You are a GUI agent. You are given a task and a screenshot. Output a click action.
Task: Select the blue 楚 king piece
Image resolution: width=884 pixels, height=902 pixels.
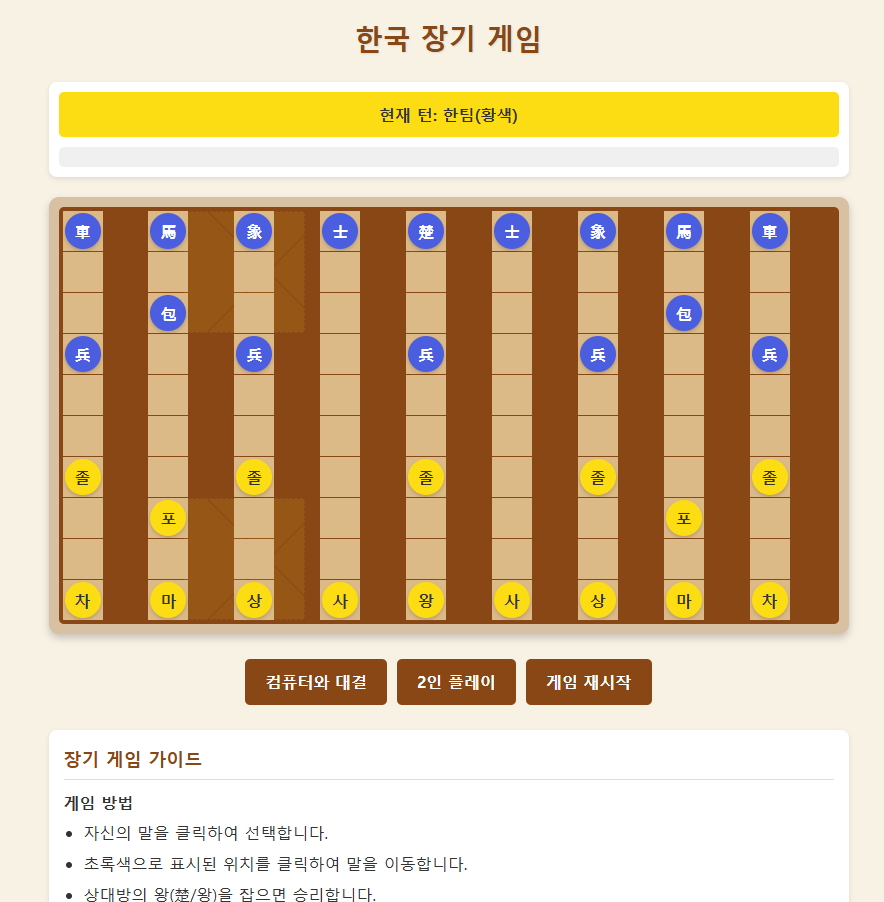pos(426,232)
